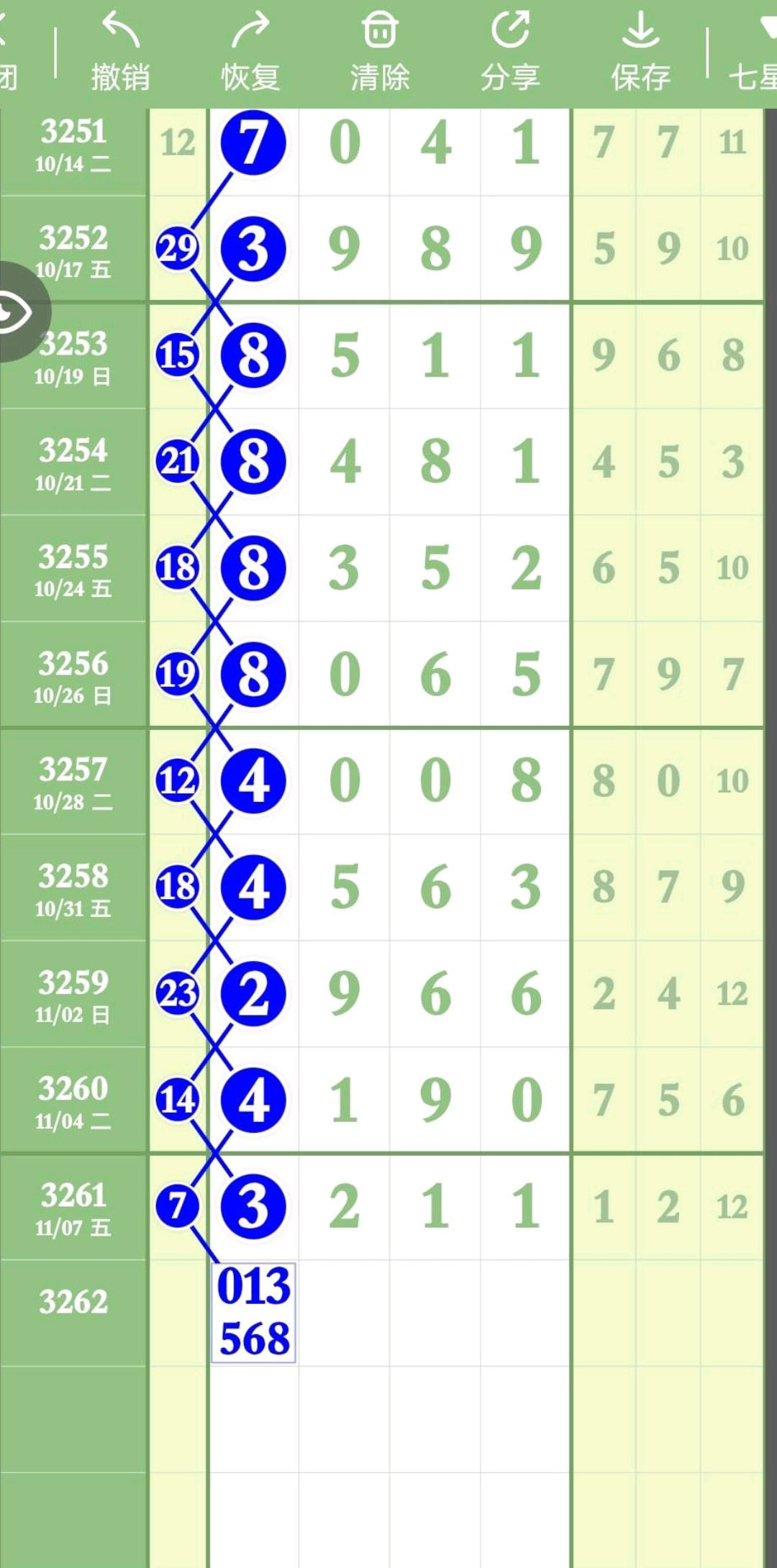Share the chart via 分享
The width and height of the screenshot is (777, 1568).
[510, 52]
